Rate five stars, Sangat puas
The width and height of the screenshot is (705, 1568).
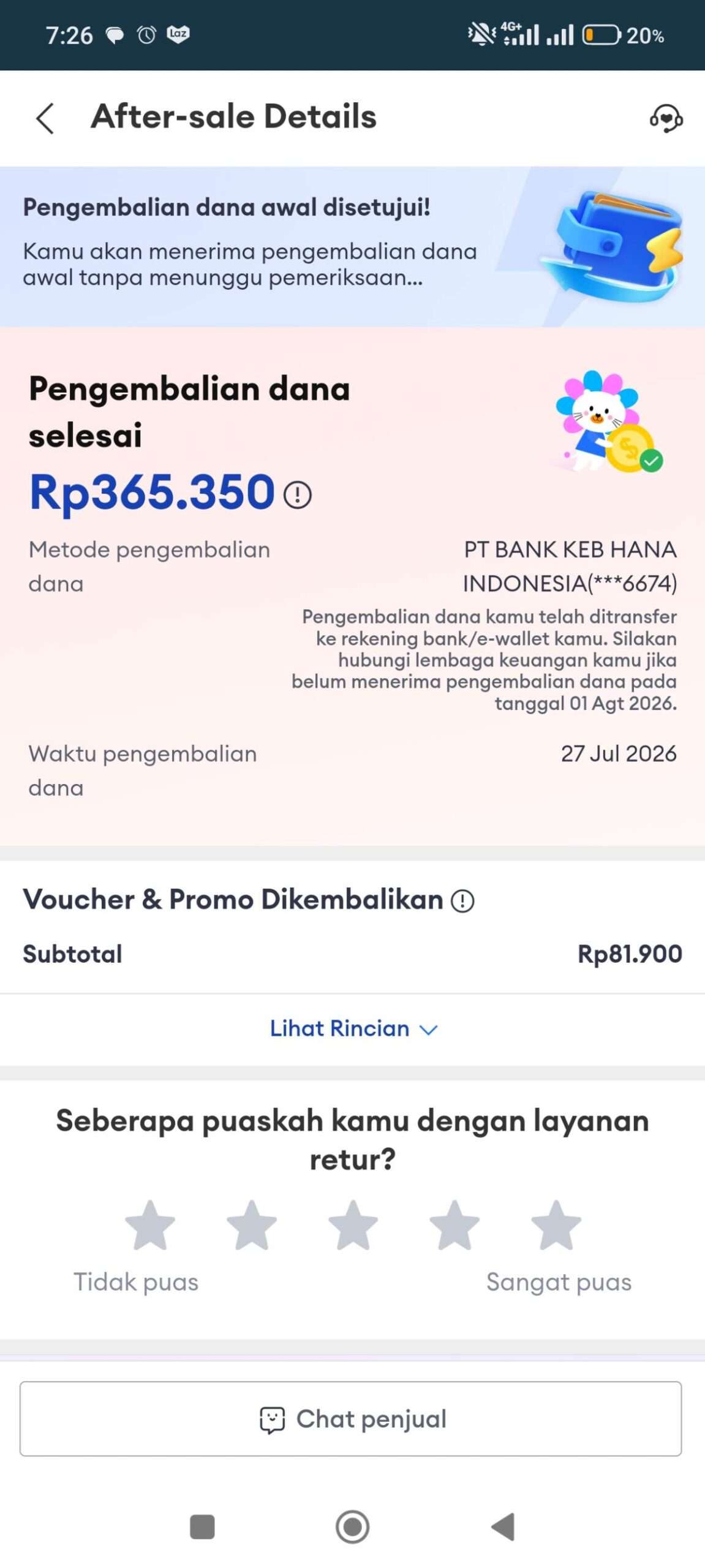(556, 1224)
